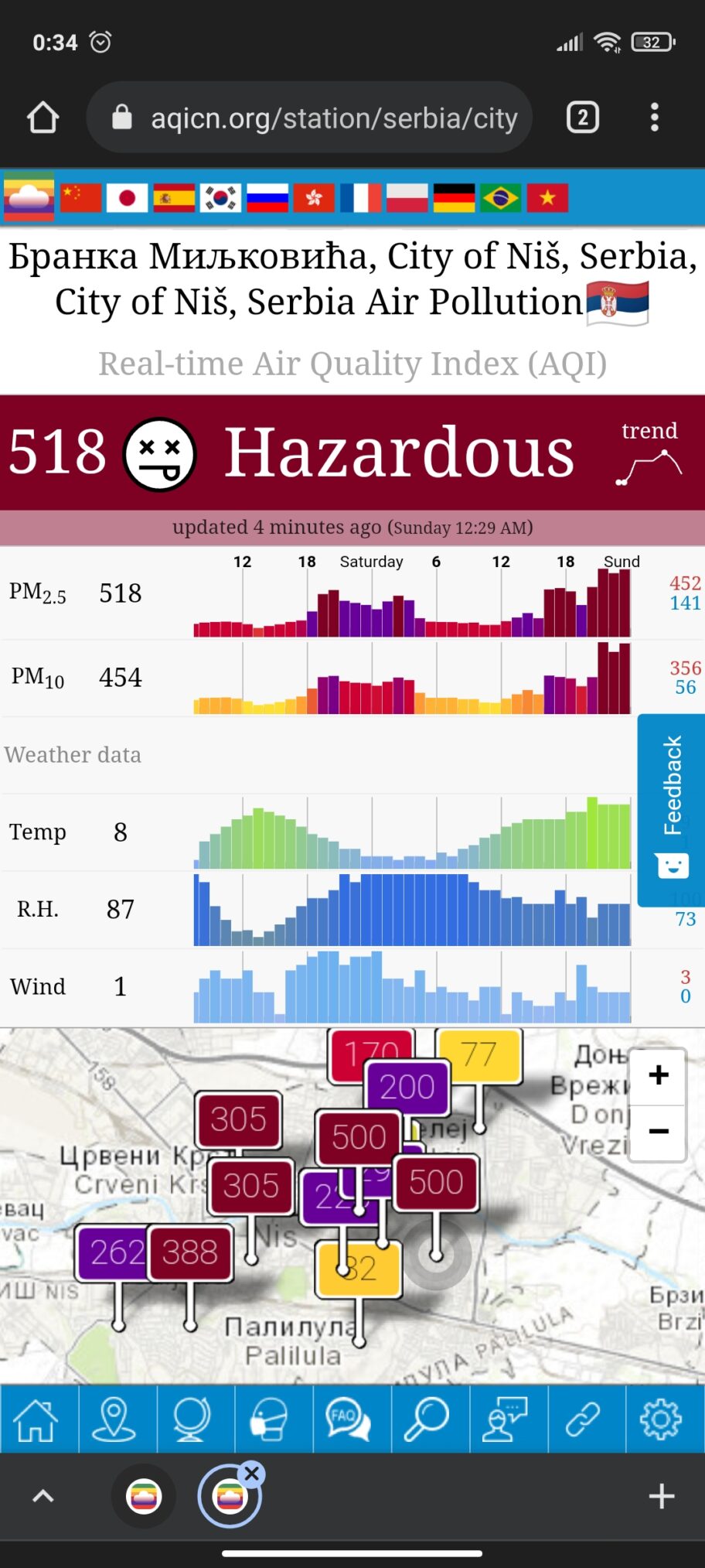Go to the browser home page

[x=43, y=118]
